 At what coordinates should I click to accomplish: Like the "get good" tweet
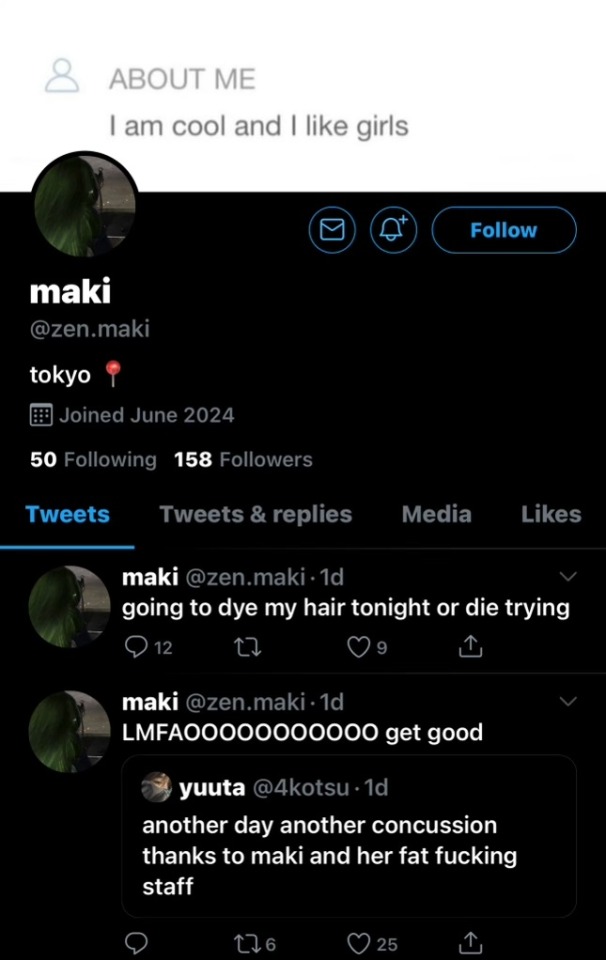coord(359,943)
